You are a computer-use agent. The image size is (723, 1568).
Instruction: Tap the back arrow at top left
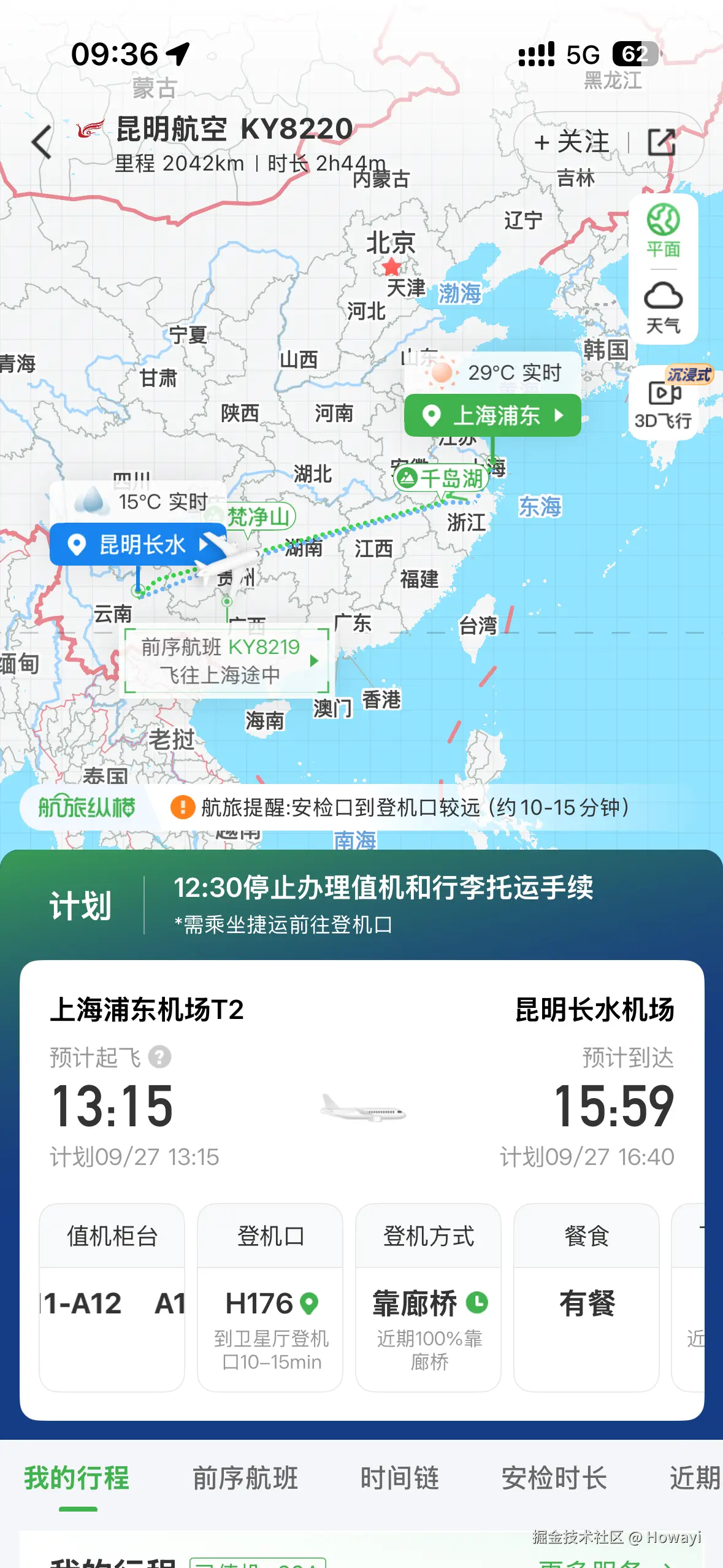[x=42, y=141]
